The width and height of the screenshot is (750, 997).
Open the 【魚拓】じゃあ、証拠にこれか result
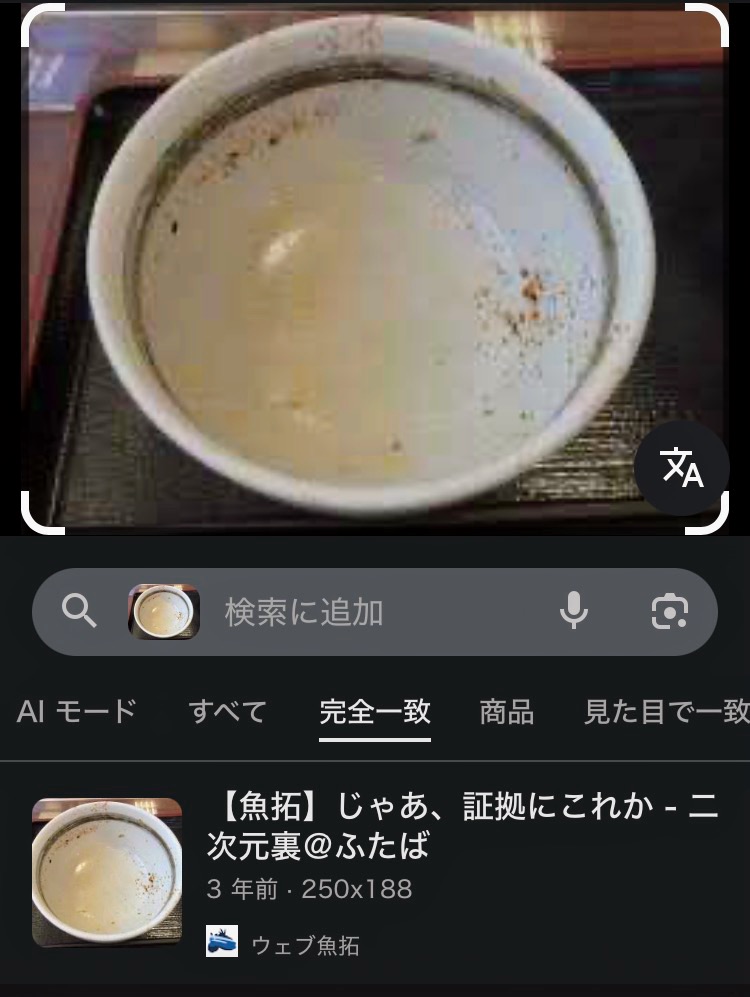(462, 826)
